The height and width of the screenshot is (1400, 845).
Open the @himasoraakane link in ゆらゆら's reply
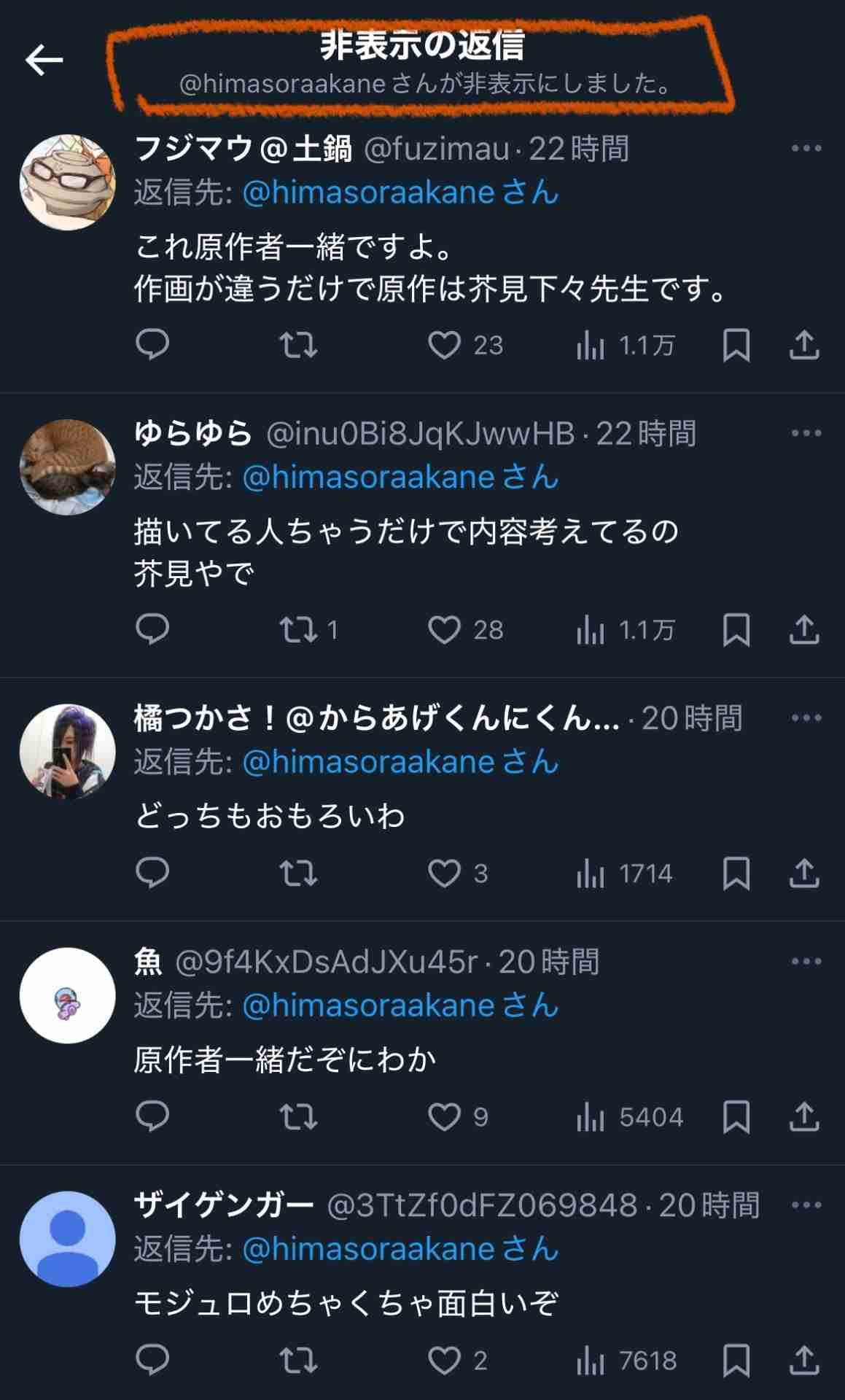click(400, 477)
